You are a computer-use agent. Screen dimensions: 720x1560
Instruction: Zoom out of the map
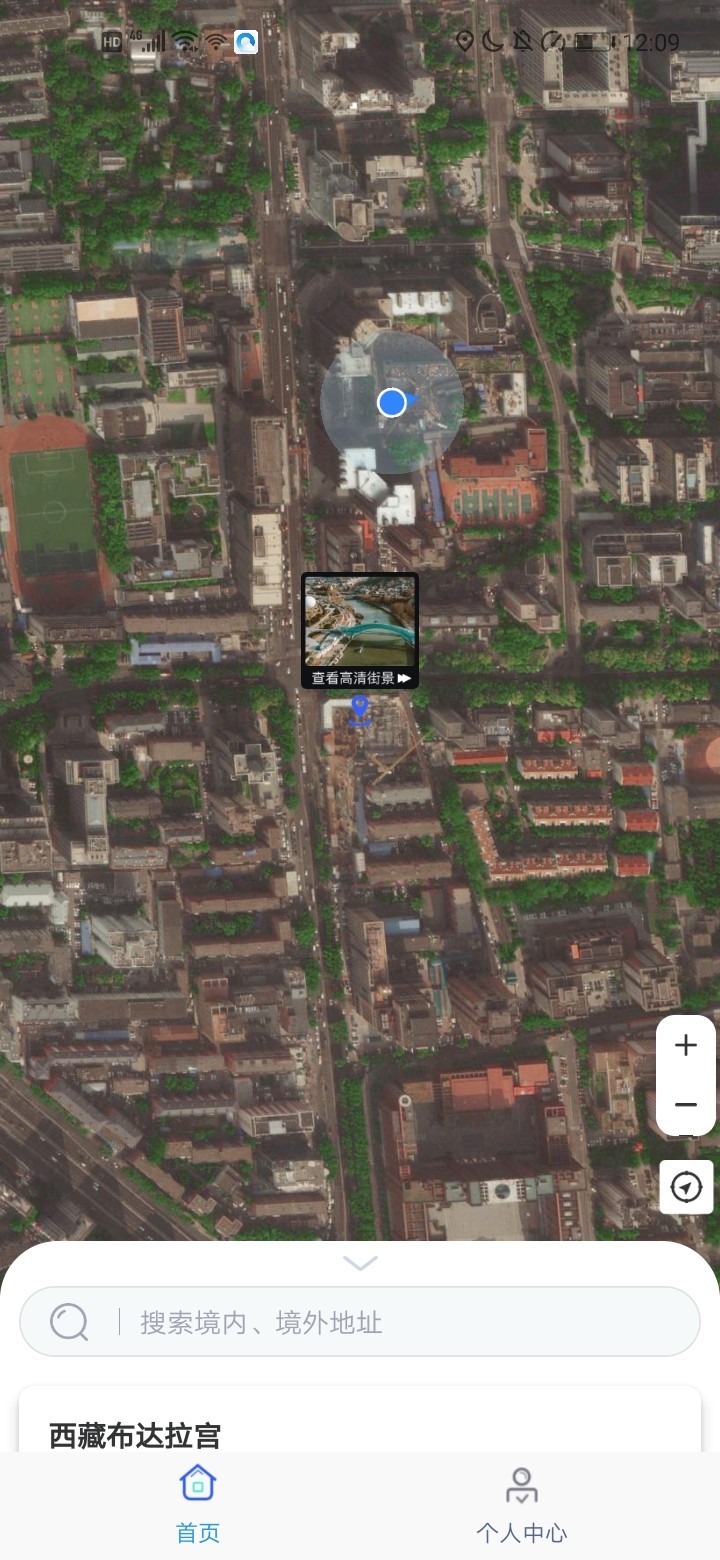[x=686, y=1105]
